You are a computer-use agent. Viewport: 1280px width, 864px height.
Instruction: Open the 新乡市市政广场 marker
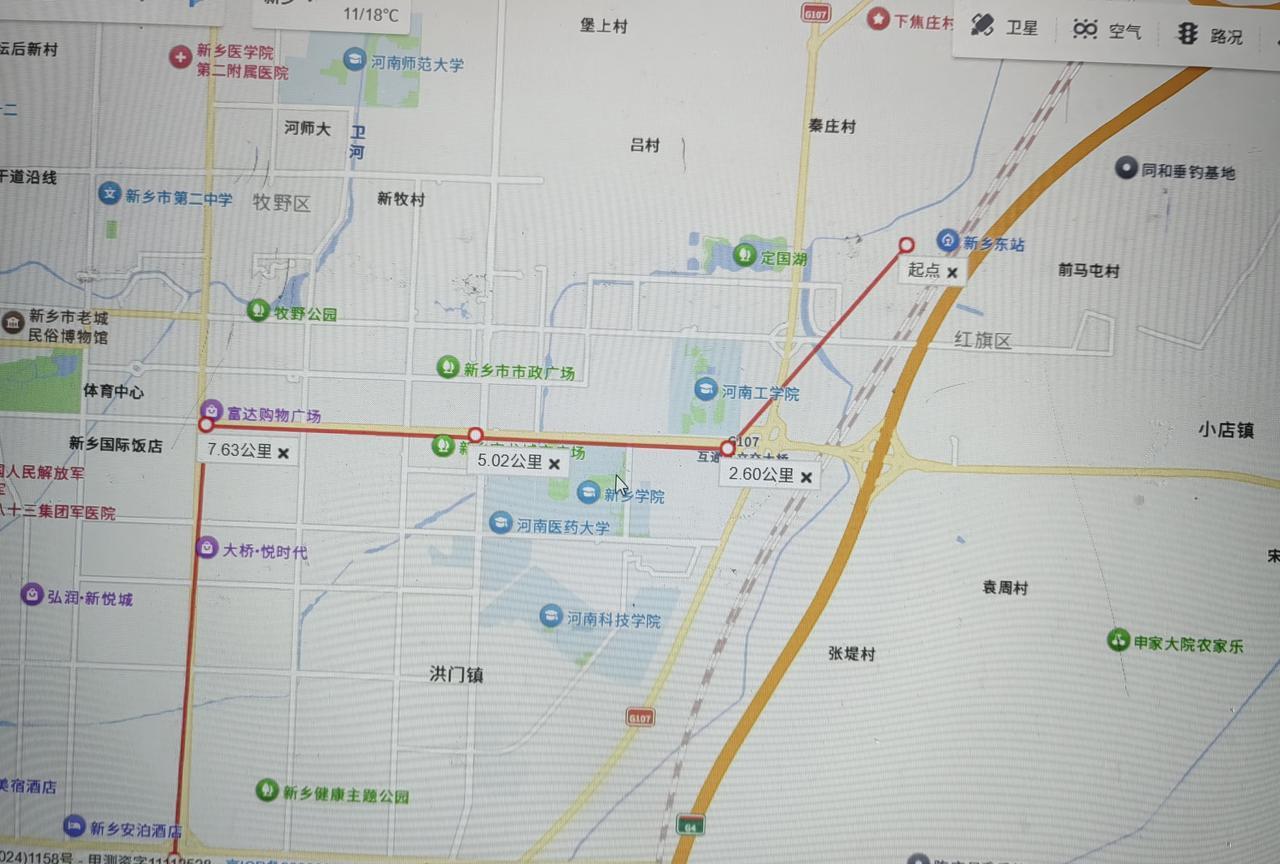coord(448,367)
